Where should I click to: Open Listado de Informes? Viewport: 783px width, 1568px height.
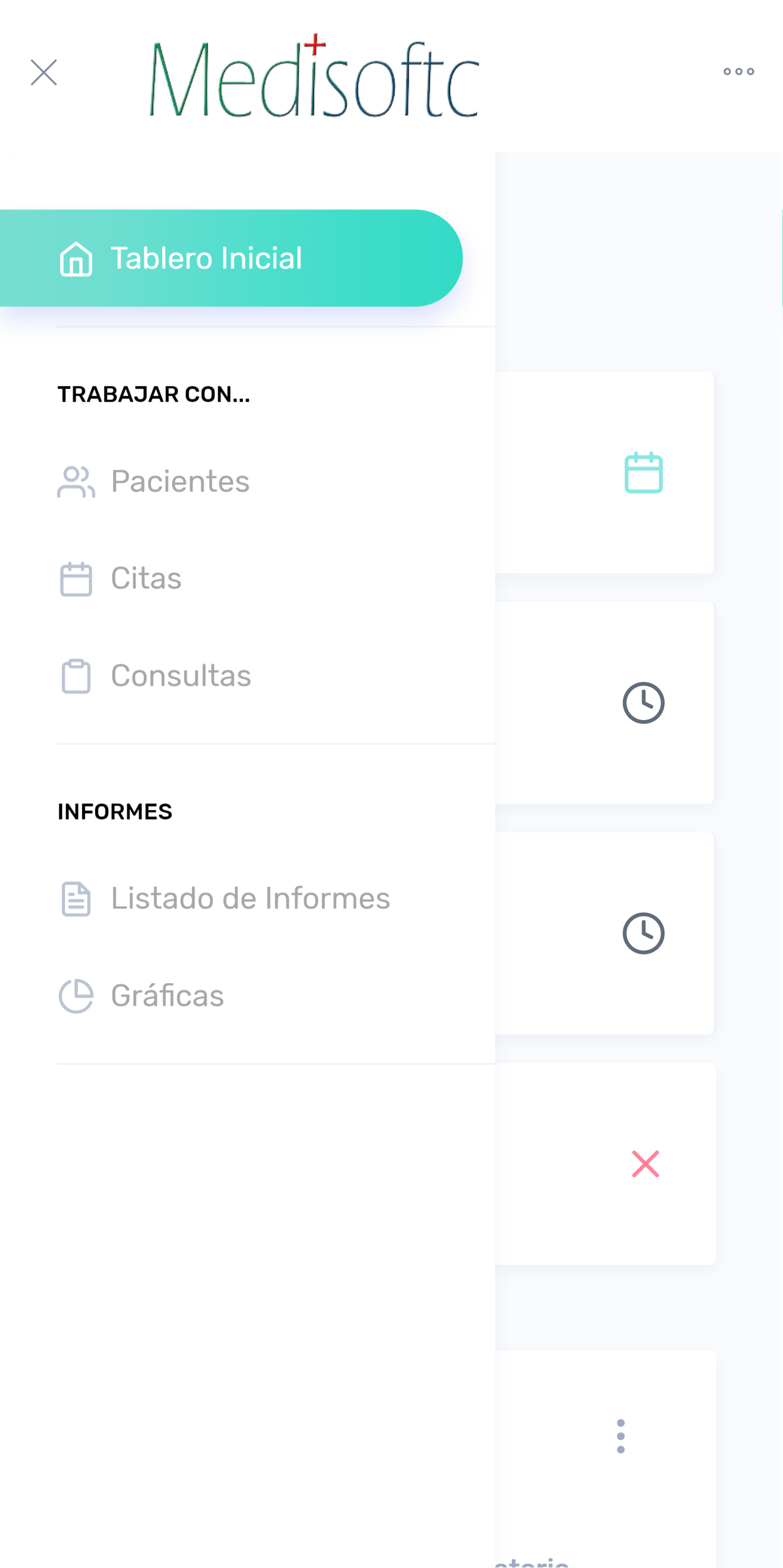coord(249,898)
